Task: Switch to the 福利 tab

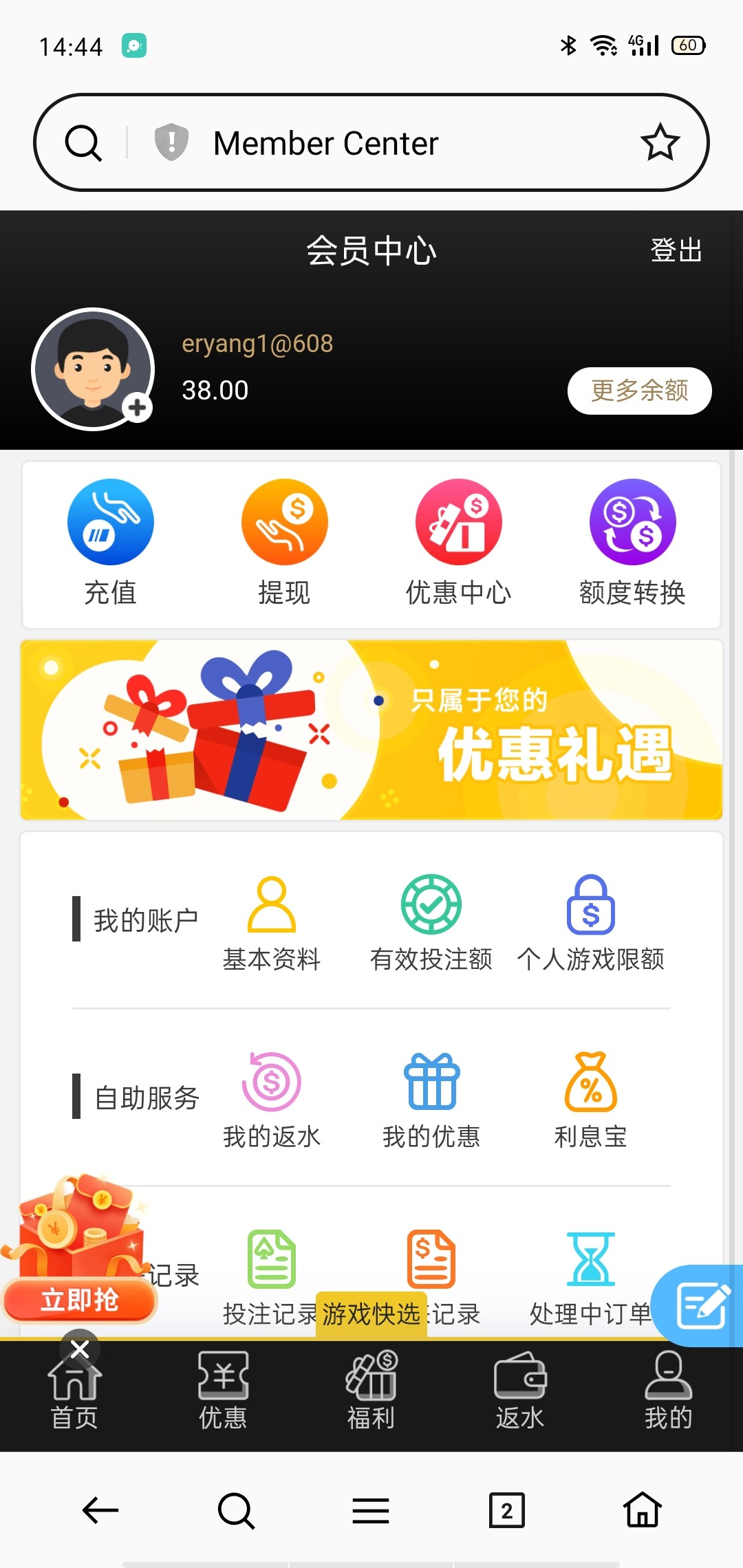Action: tap(371, 1391)
